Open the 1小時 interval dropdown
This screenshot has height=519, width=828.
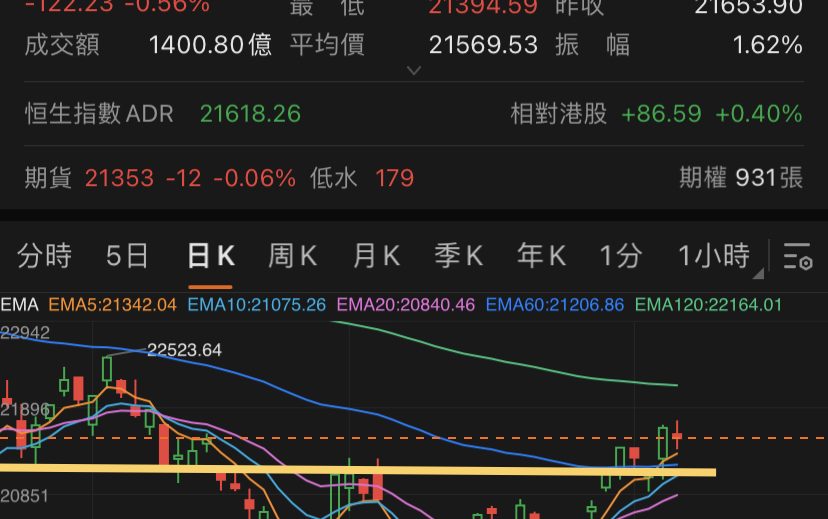pyautogui.click(x=716, y=256)
